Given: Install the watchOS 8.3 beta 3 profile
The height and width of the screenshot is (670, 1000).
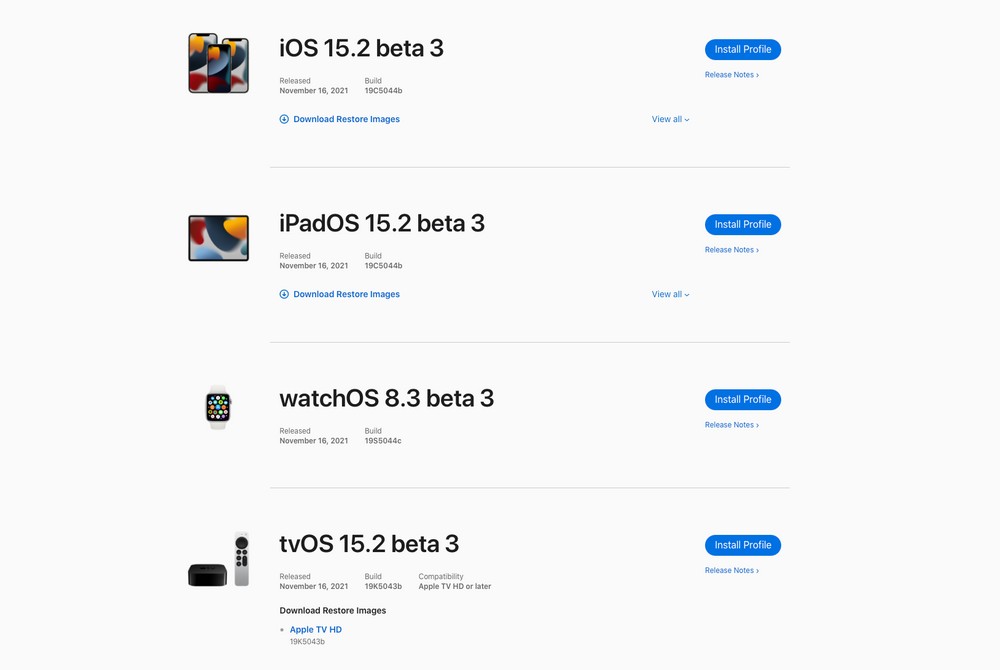Looking at the screenshot, I should click(742, 400).
